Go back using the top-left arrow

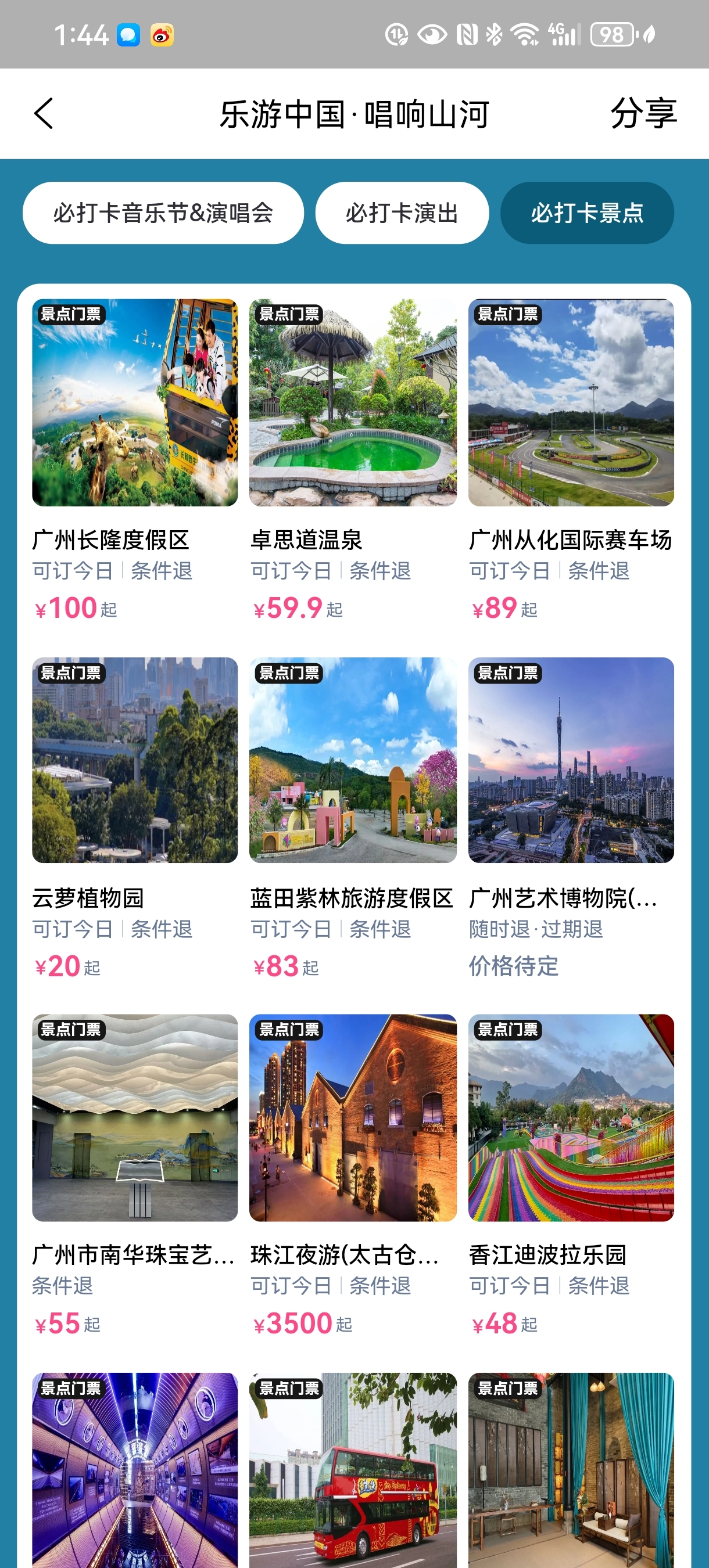tap(43, 113)
